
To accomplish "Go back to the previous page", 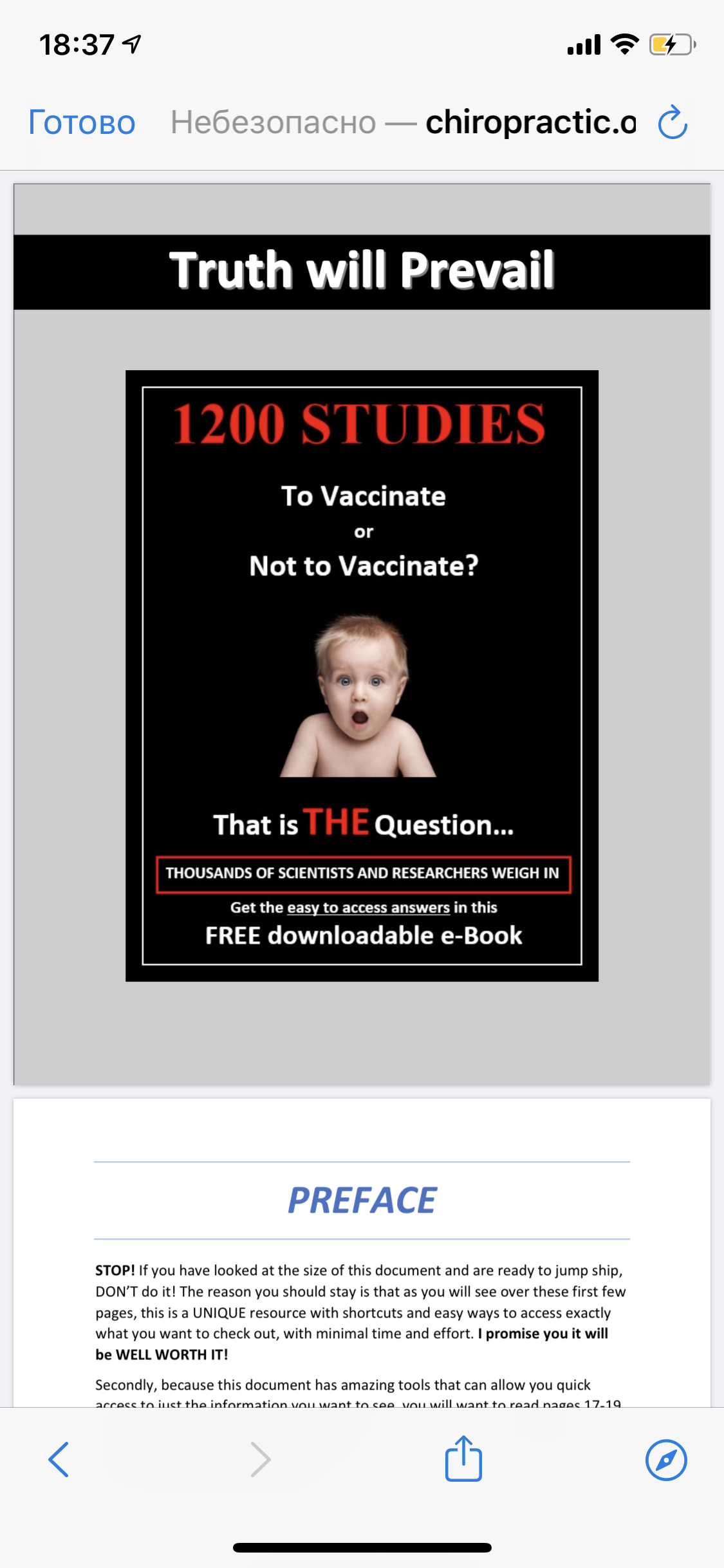I will point(59,1459).
